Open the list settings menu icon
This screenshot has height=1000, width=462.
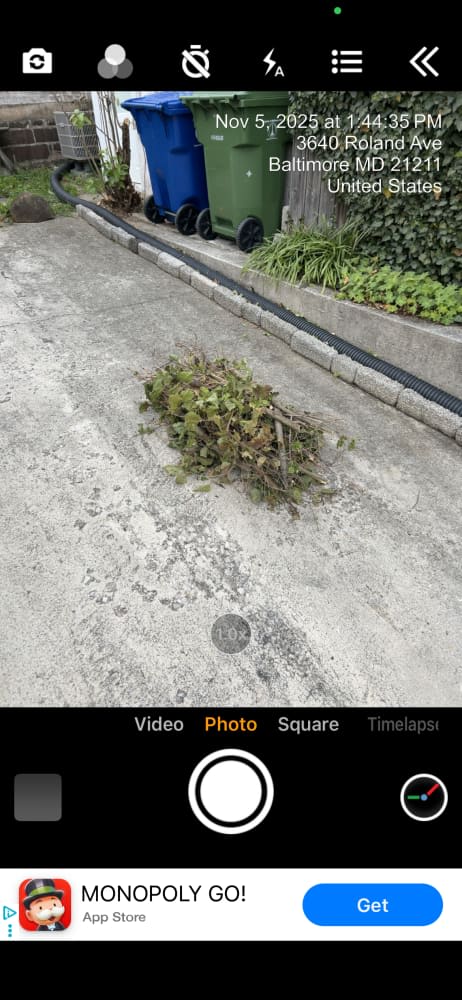click(x=347, y=62)
